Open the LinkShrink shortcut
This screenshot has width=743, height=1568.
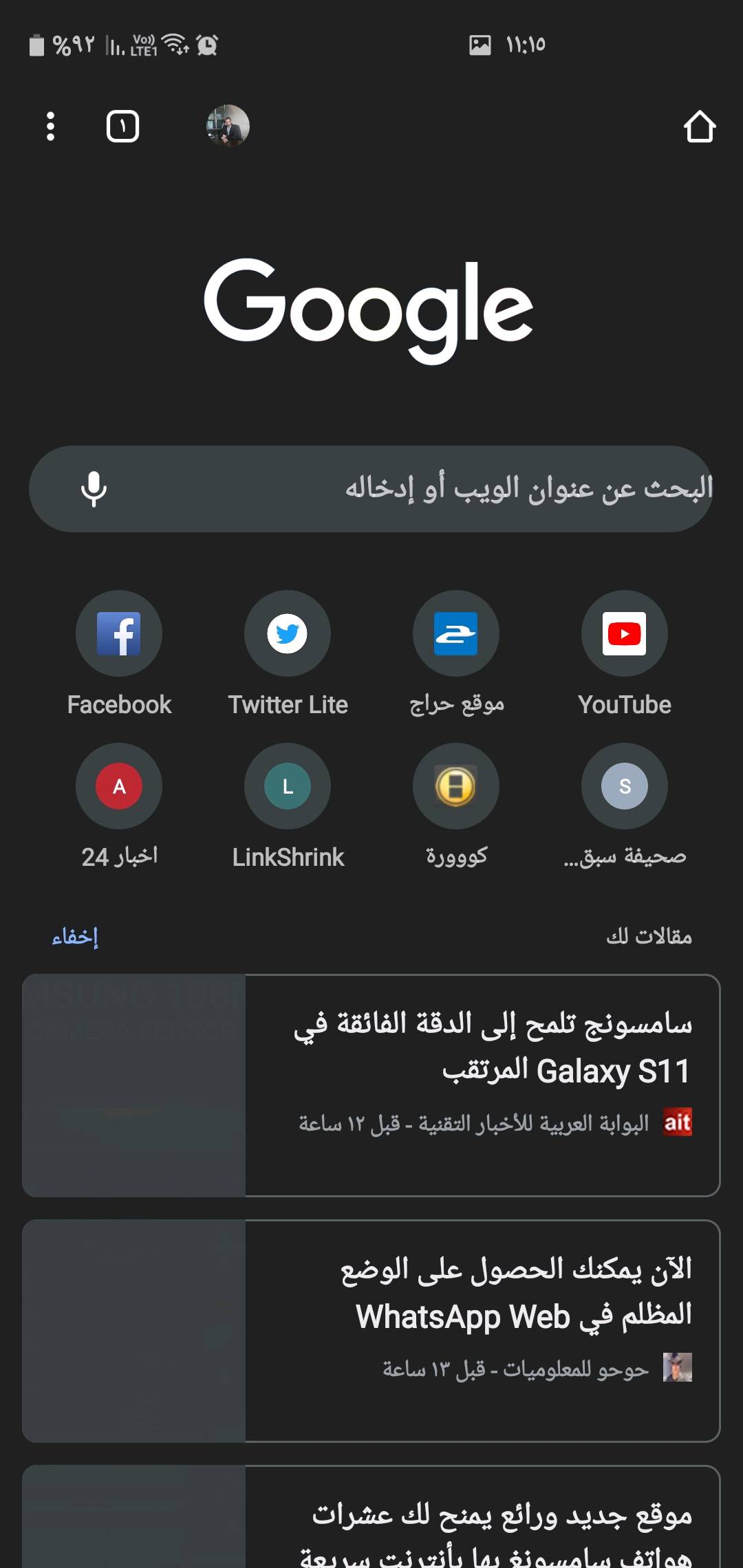point(288,786)
